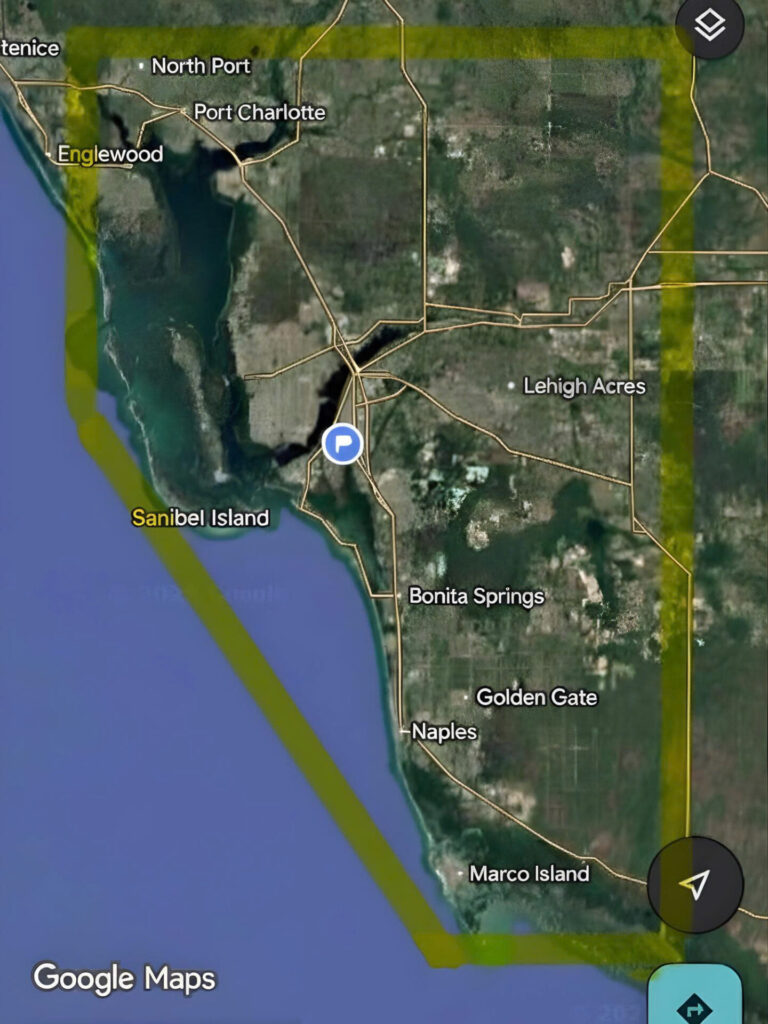Image resolution: width=768 pixels, height=1024 pixels.
Task: Select the Naples place label
Action: [444, 732]
